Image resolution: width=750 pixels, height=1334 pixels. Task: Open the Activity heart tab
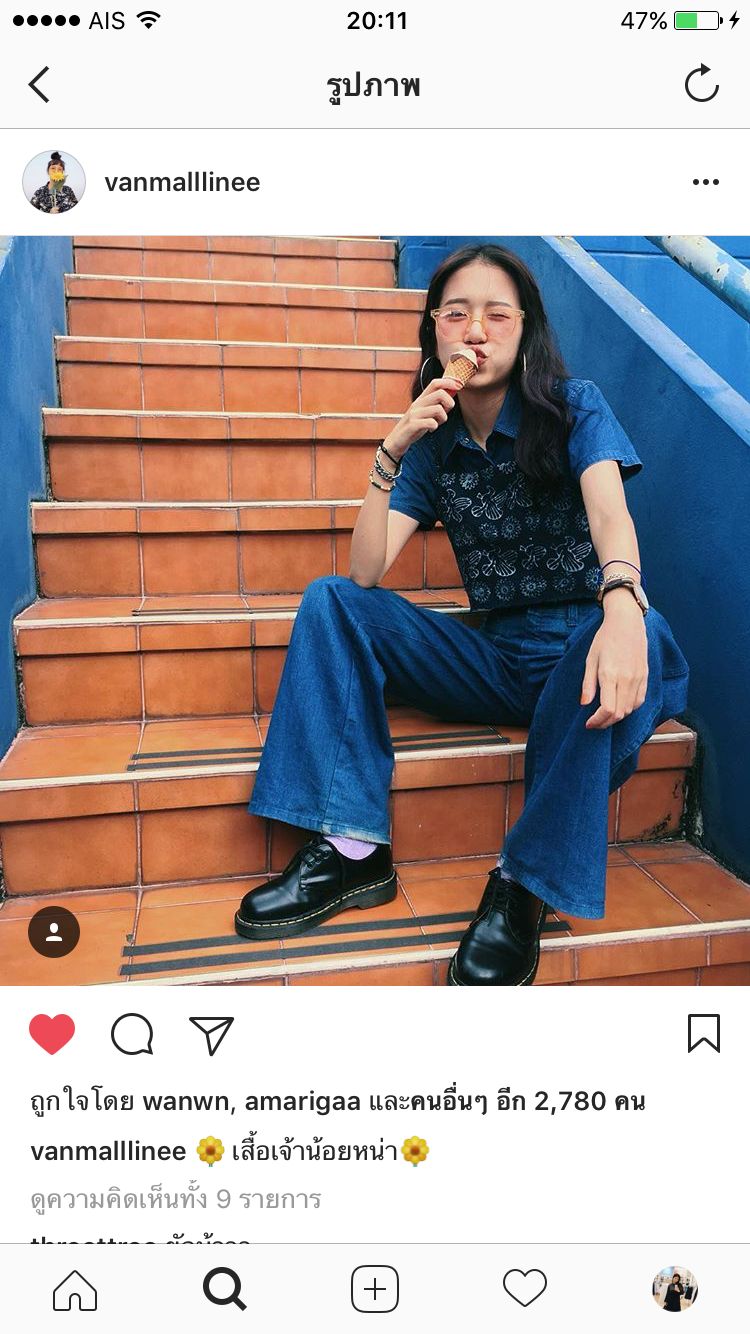pos(525,1289)
